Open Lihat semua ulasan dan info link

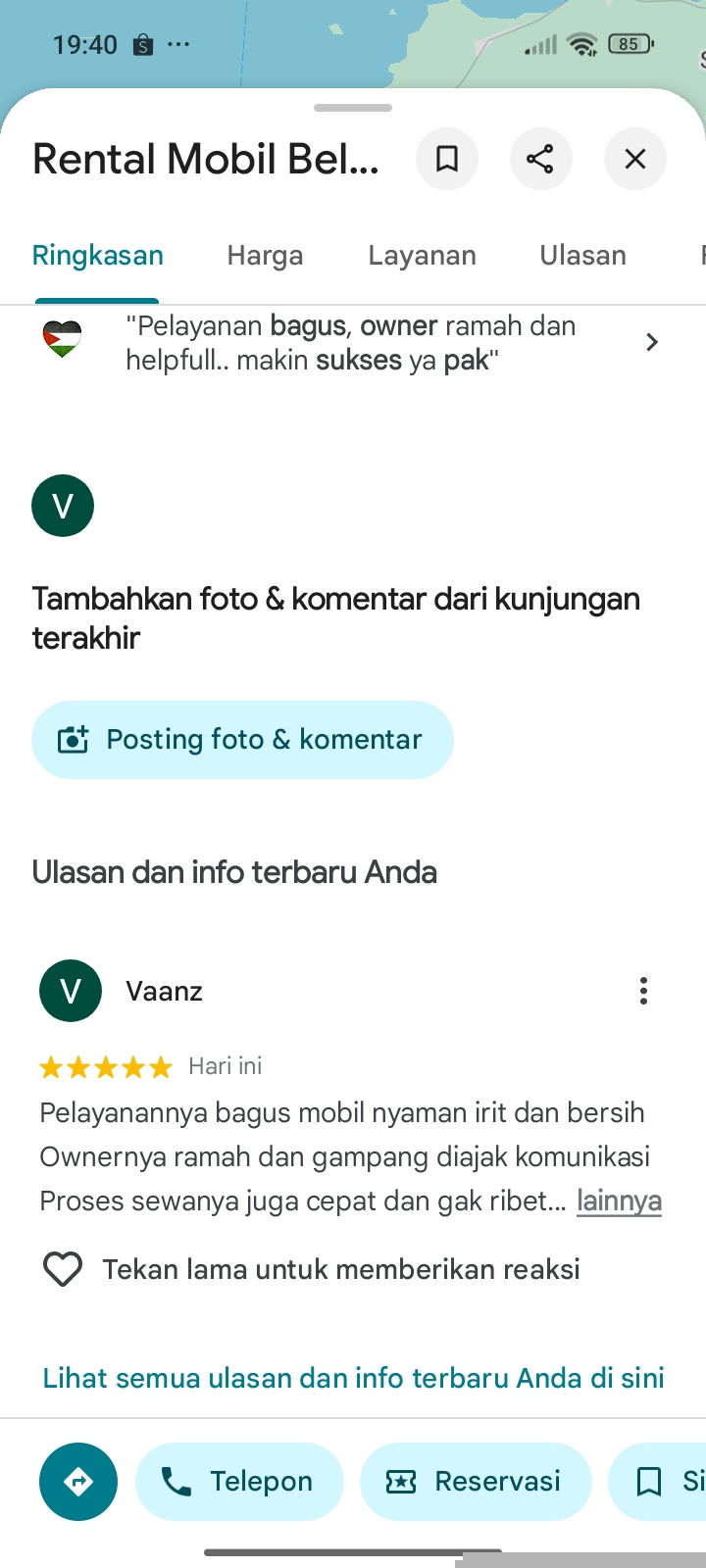[353, 1378]
